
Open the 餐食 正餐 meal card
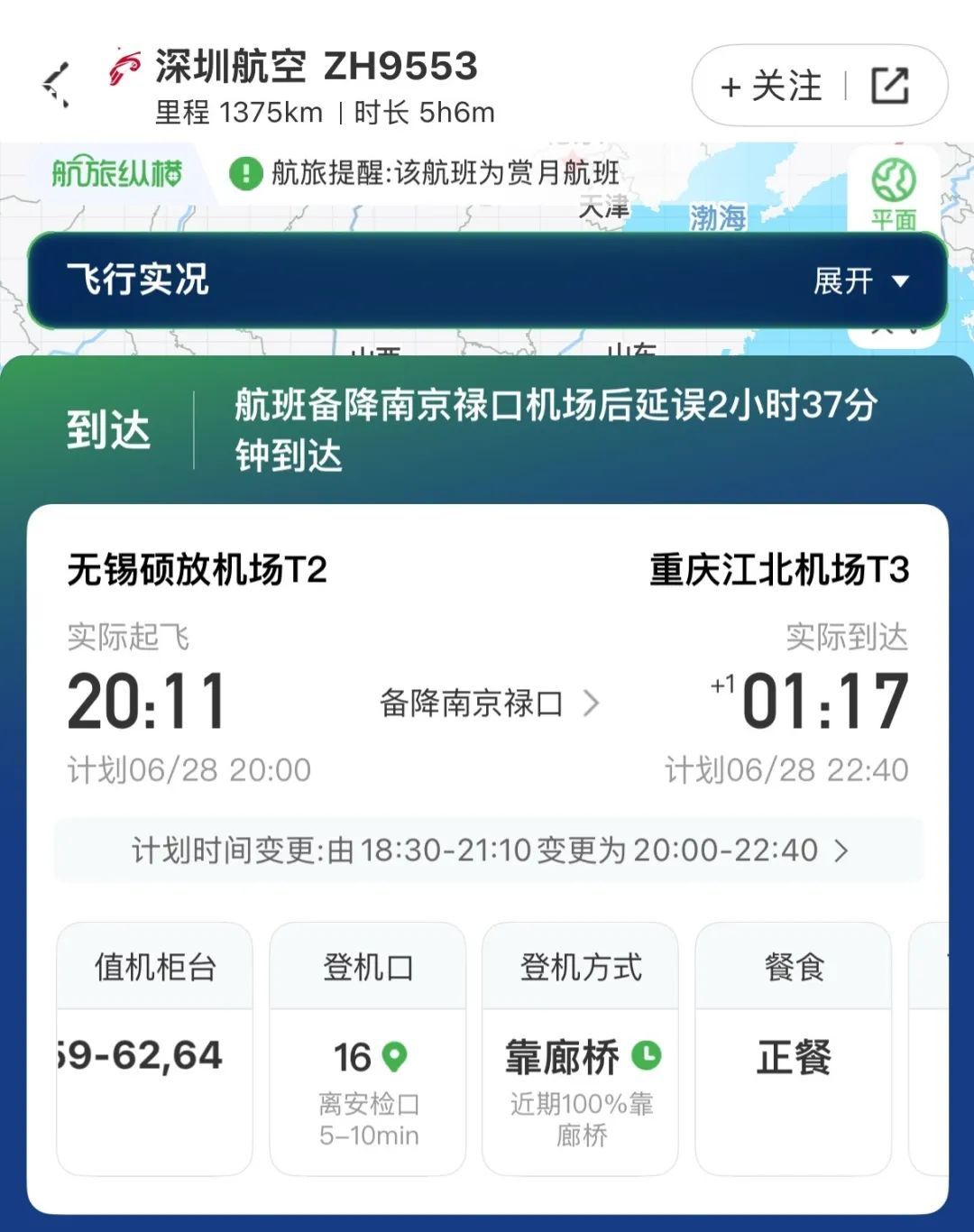click(x=793, y=1049)
